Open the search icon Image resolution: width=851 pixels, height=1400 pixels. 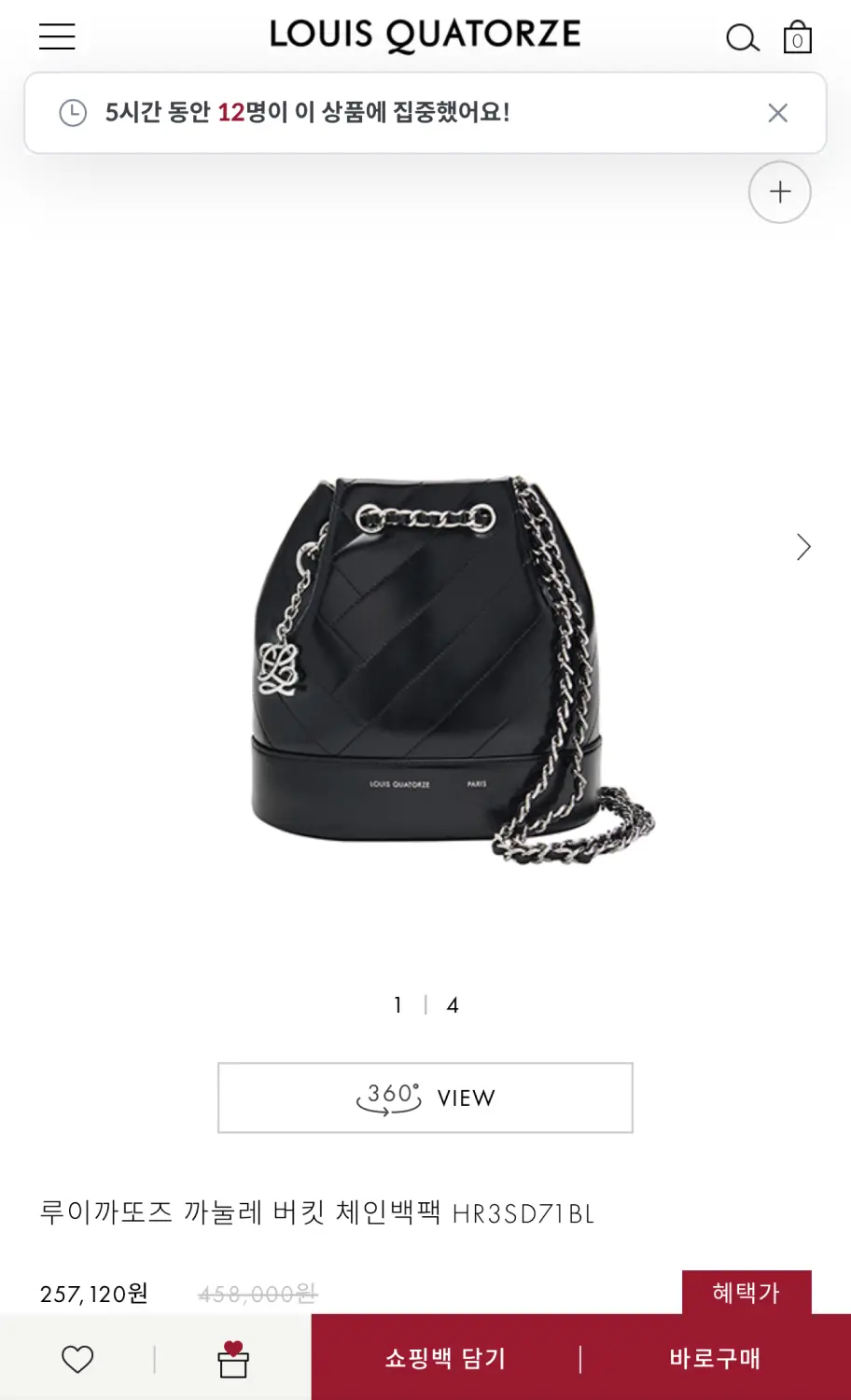(x=742, y=38)
